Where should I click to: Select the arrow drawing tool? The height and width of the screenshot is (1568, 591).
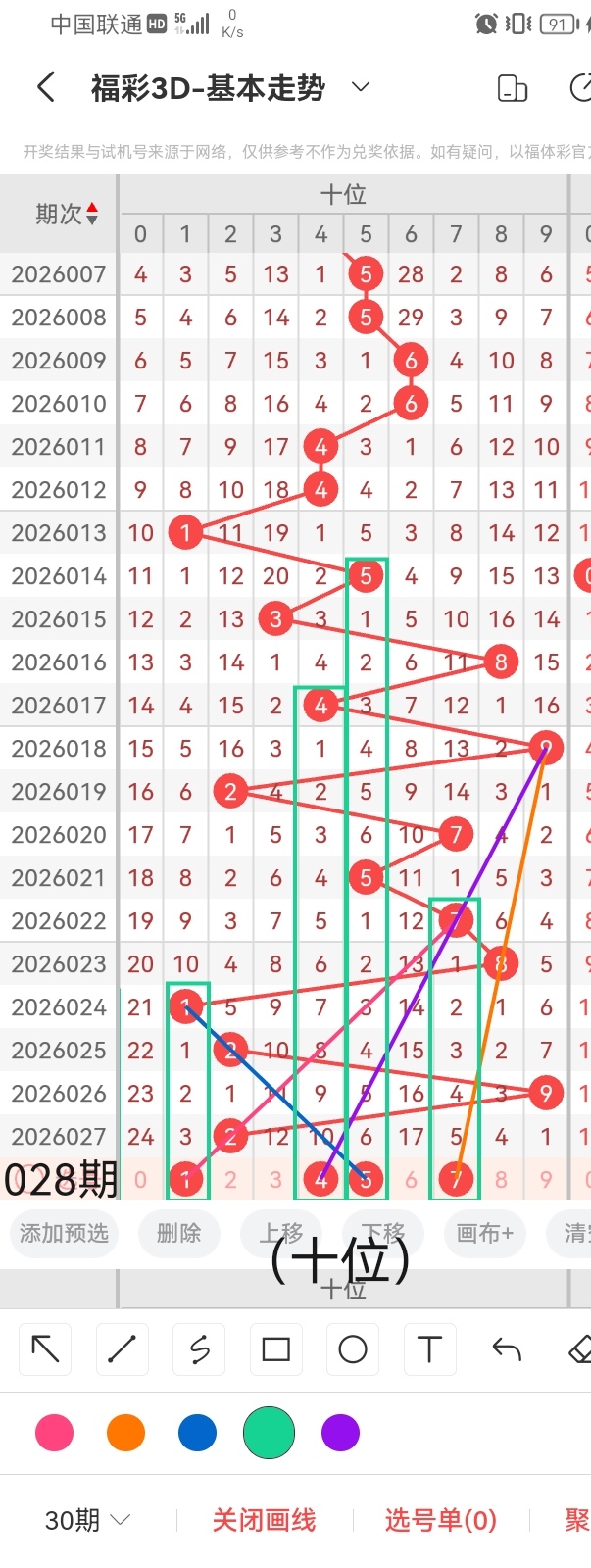45,1349
